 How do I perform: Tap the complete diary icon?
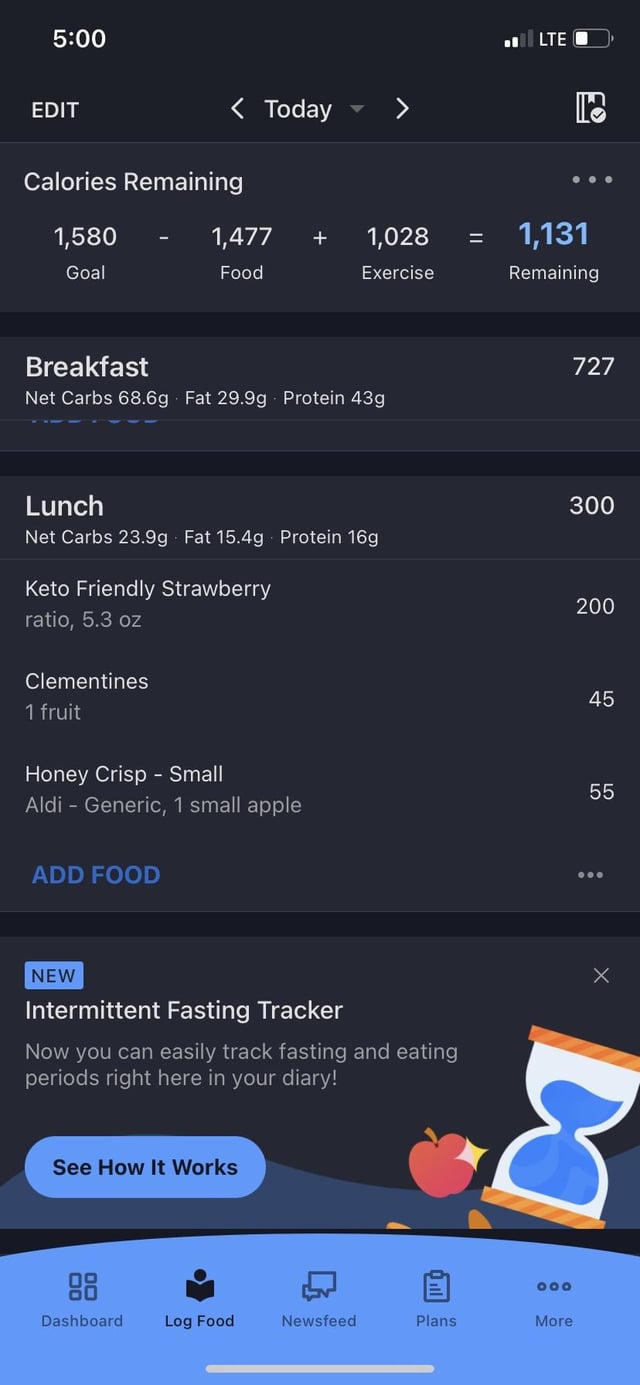[x=591, y=108]
